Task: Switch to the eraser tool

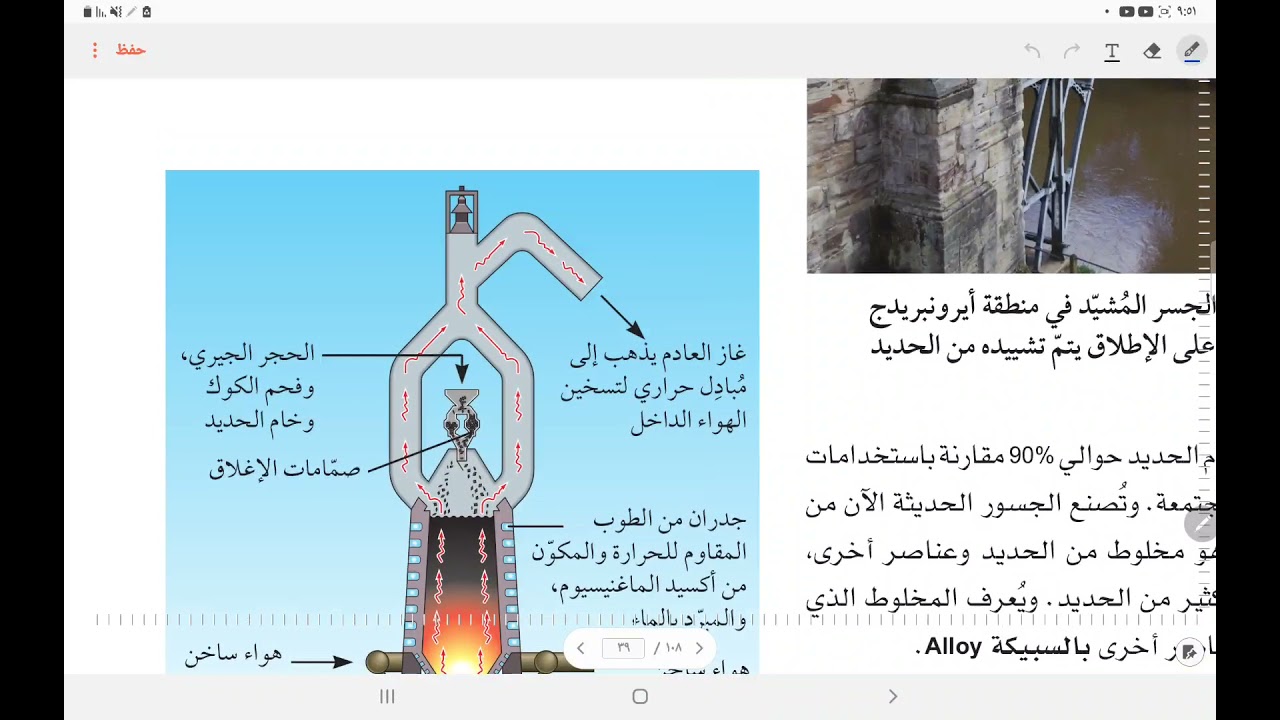Action: tap(1152, 51)
